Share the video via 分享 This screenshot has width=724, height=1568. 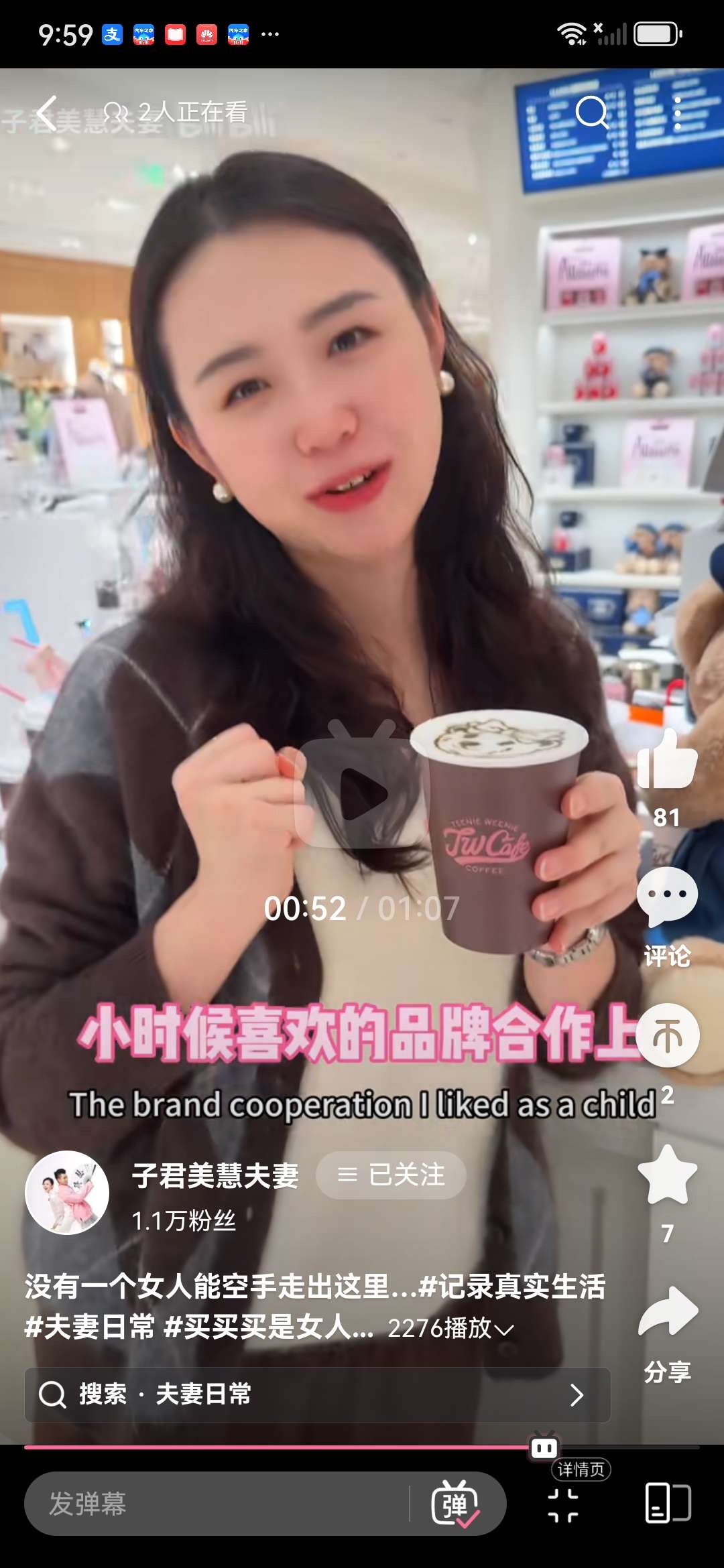click(666, 1313)
